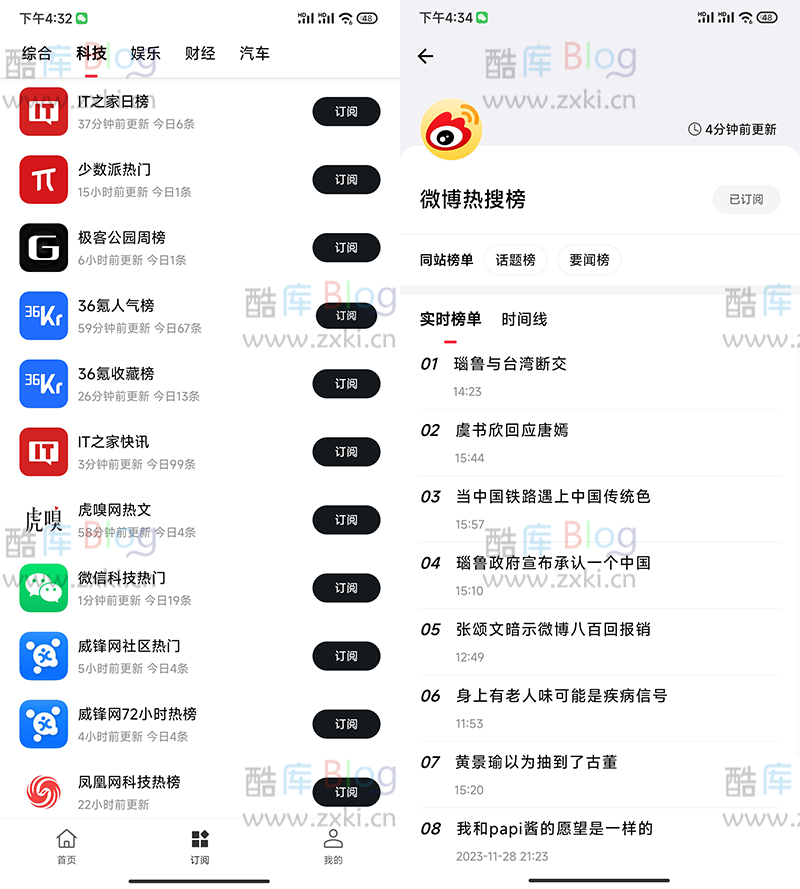Subscribe to 少数派热门 list
This screenshot has height=889, width=800.
346,179
